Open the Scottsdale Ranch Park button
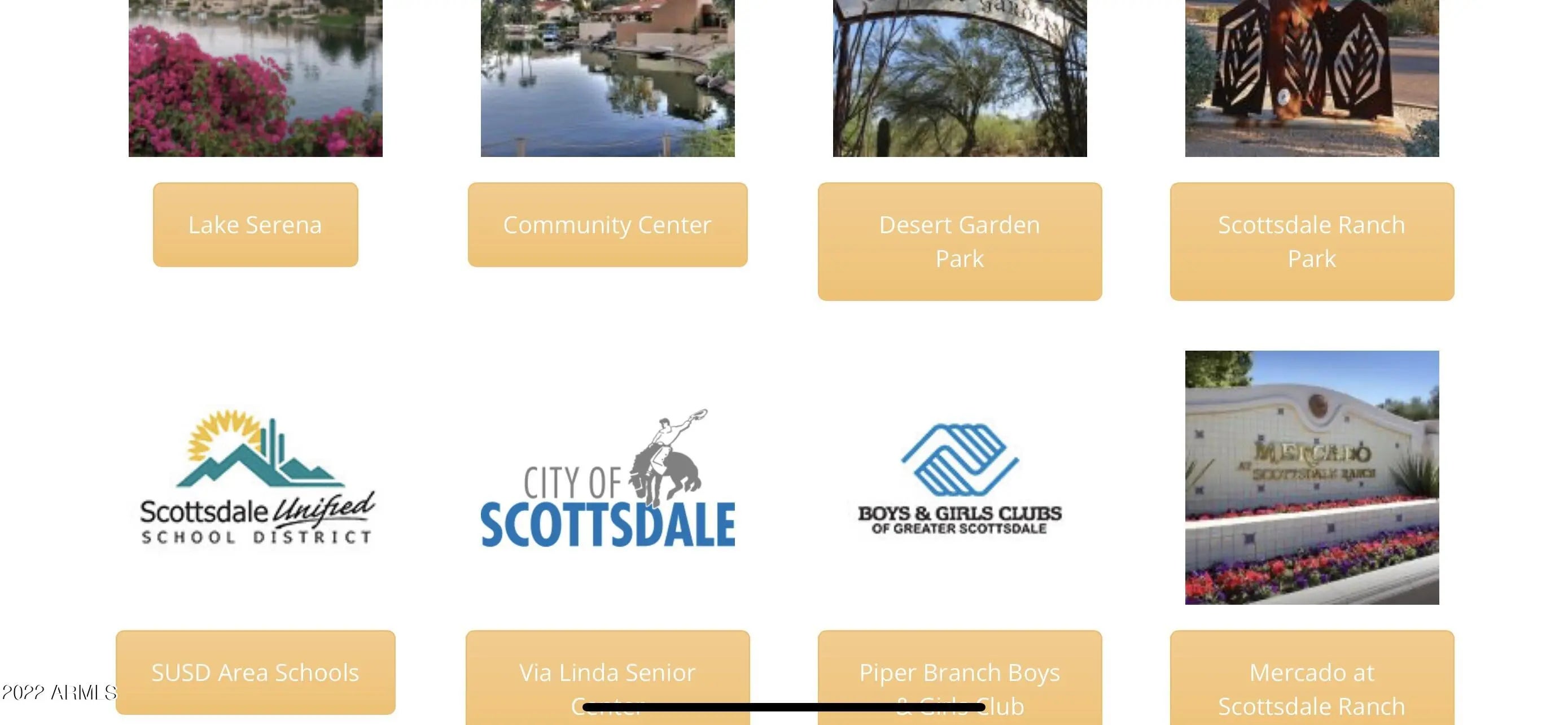Screen dimensions: 1568x725 [x=1311, y=241]
